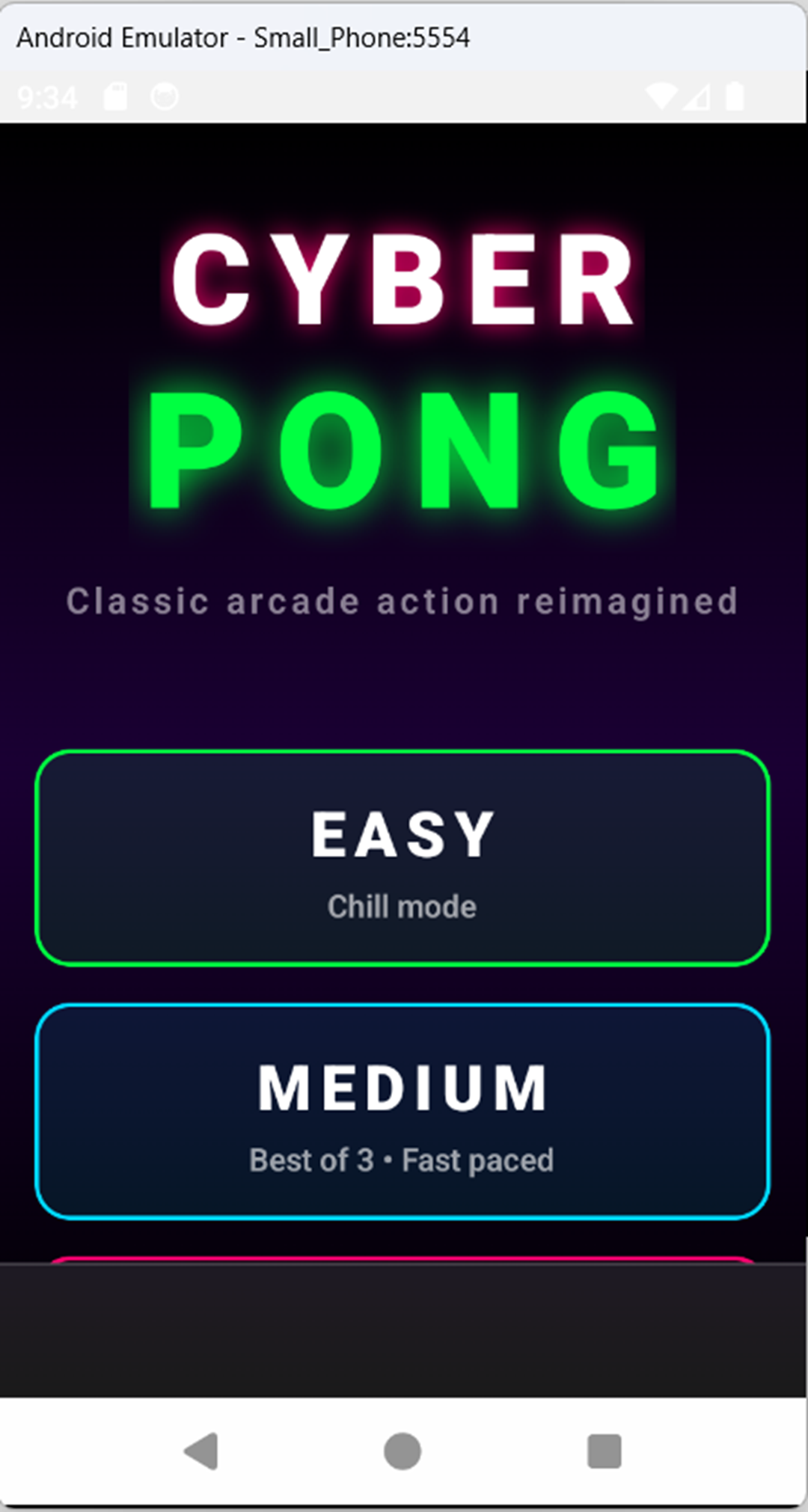Start a MEDIUM best of 3 game
Image resolution: width=808 pixels, height=1512 pixels.
point(403,1112)
